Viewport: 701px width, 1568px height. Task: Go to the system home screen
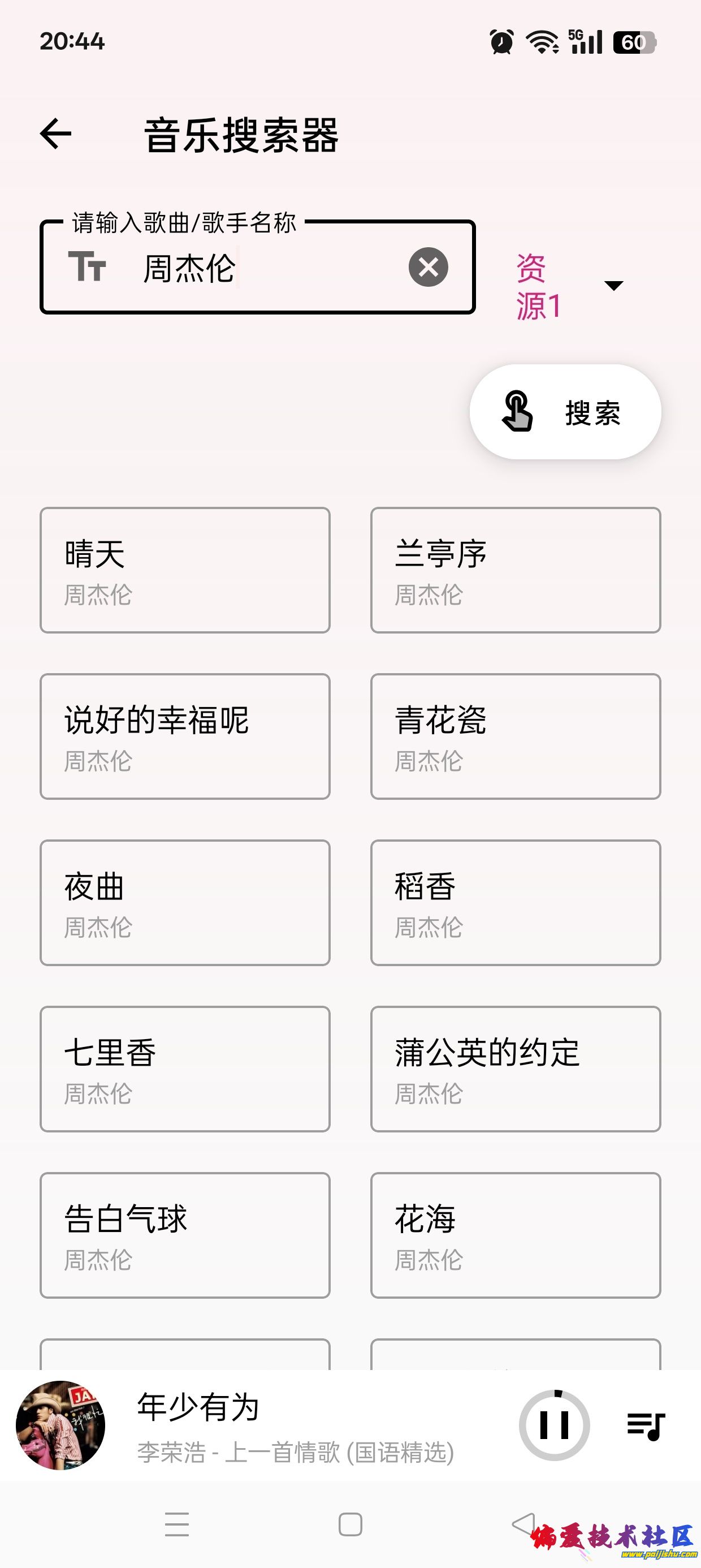coord(350,1524)
